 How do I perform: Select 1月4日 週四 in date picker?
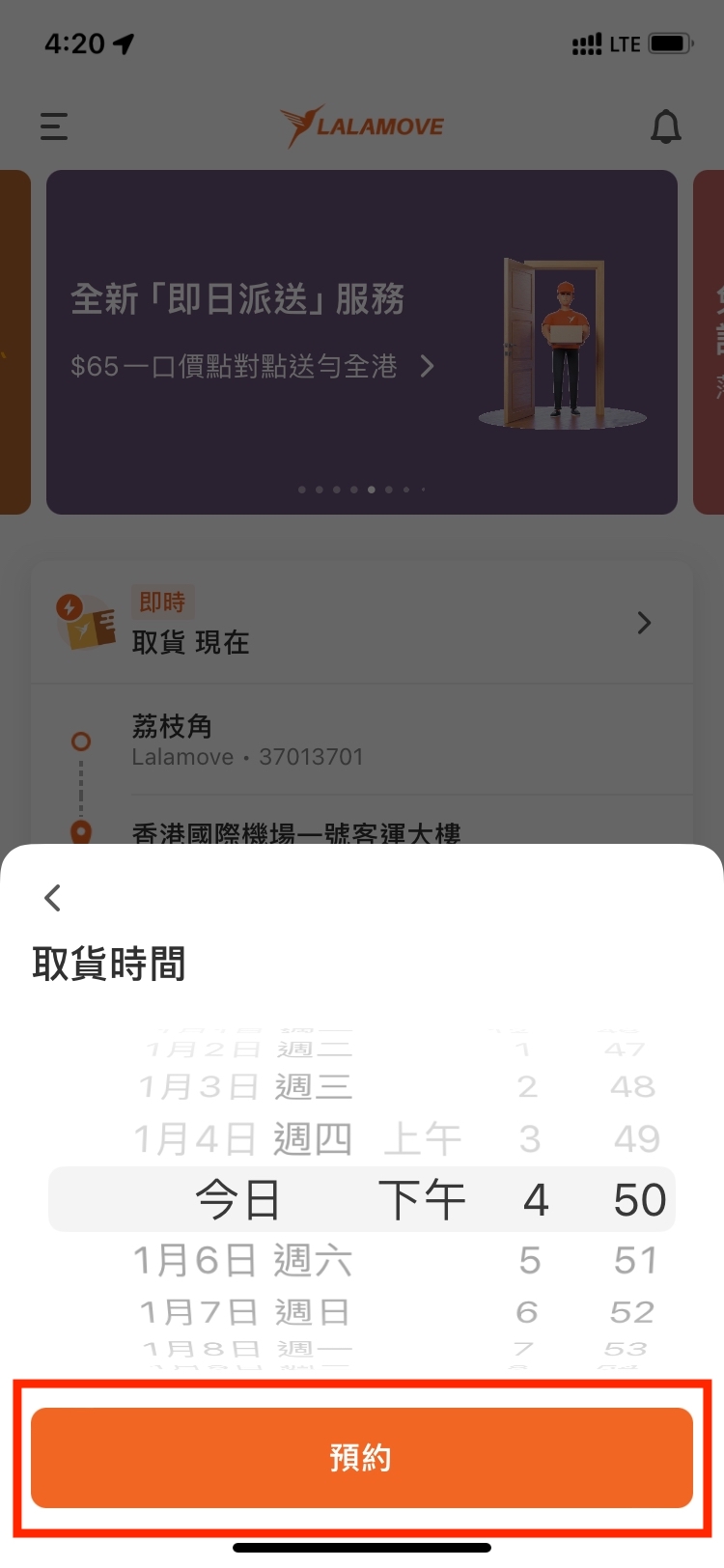242,1139
